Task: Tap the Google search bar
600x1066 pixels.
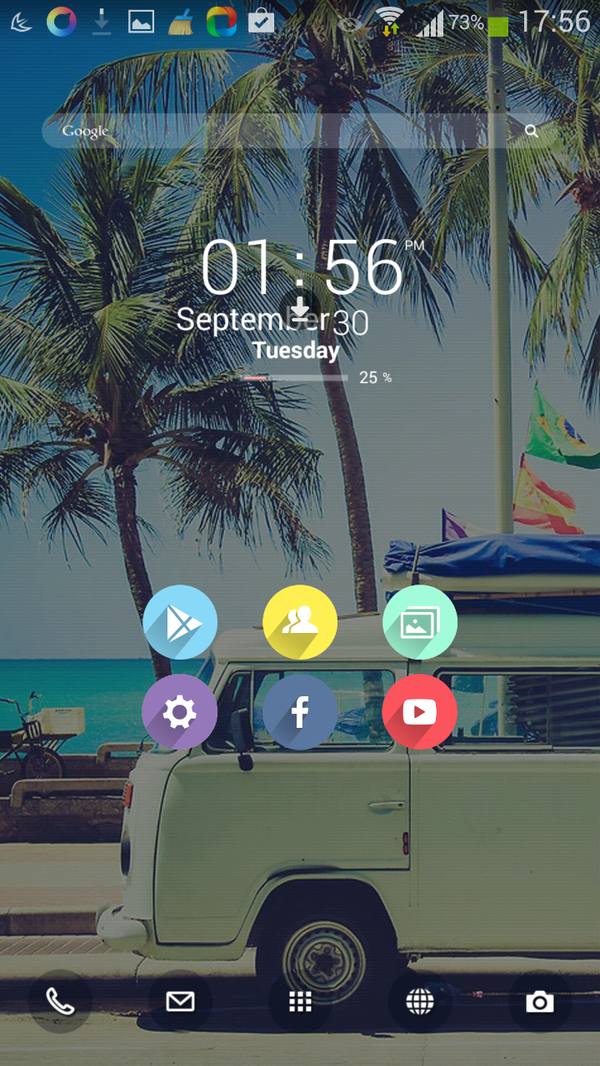Action: [280, 131]
